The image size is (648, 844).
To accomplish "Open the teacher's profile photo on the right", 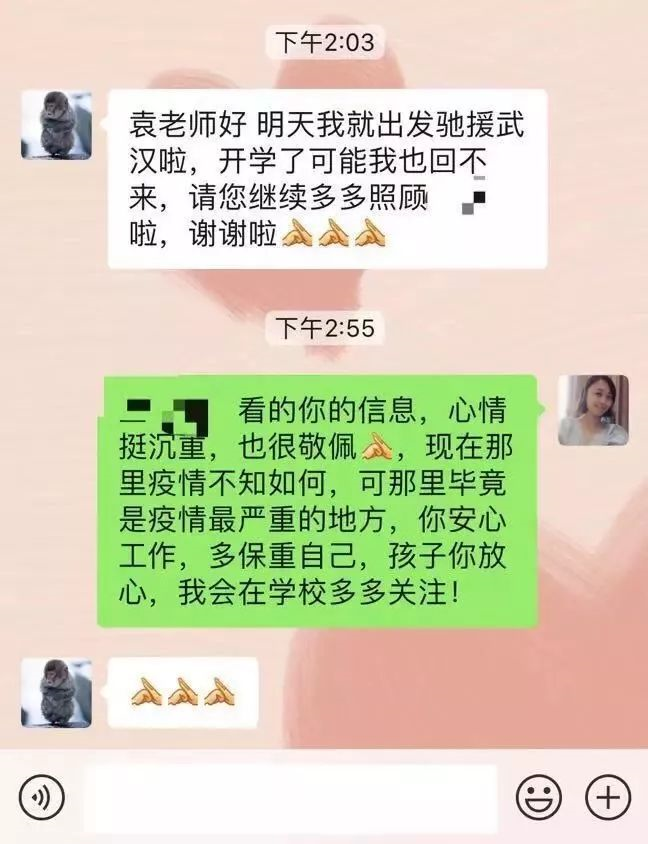I will coord(593,410).
